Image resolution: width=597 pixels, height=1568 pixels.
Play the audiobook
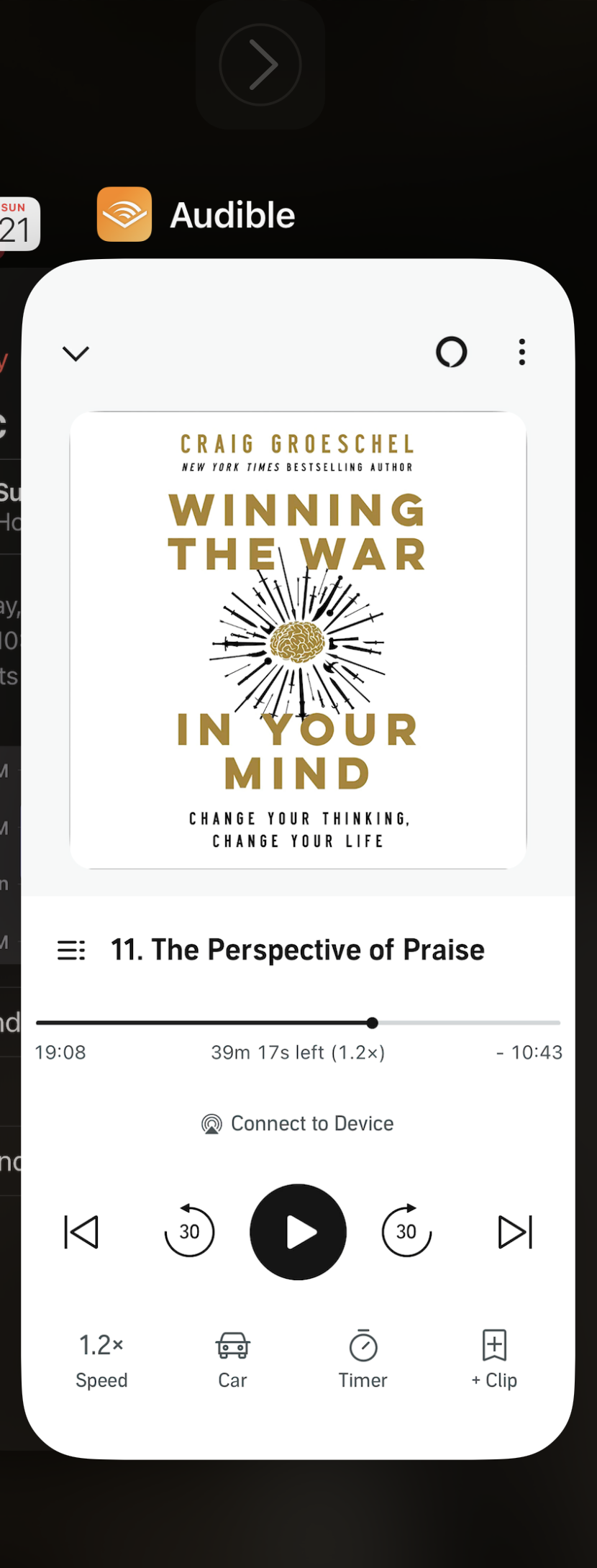point(298,1232)
